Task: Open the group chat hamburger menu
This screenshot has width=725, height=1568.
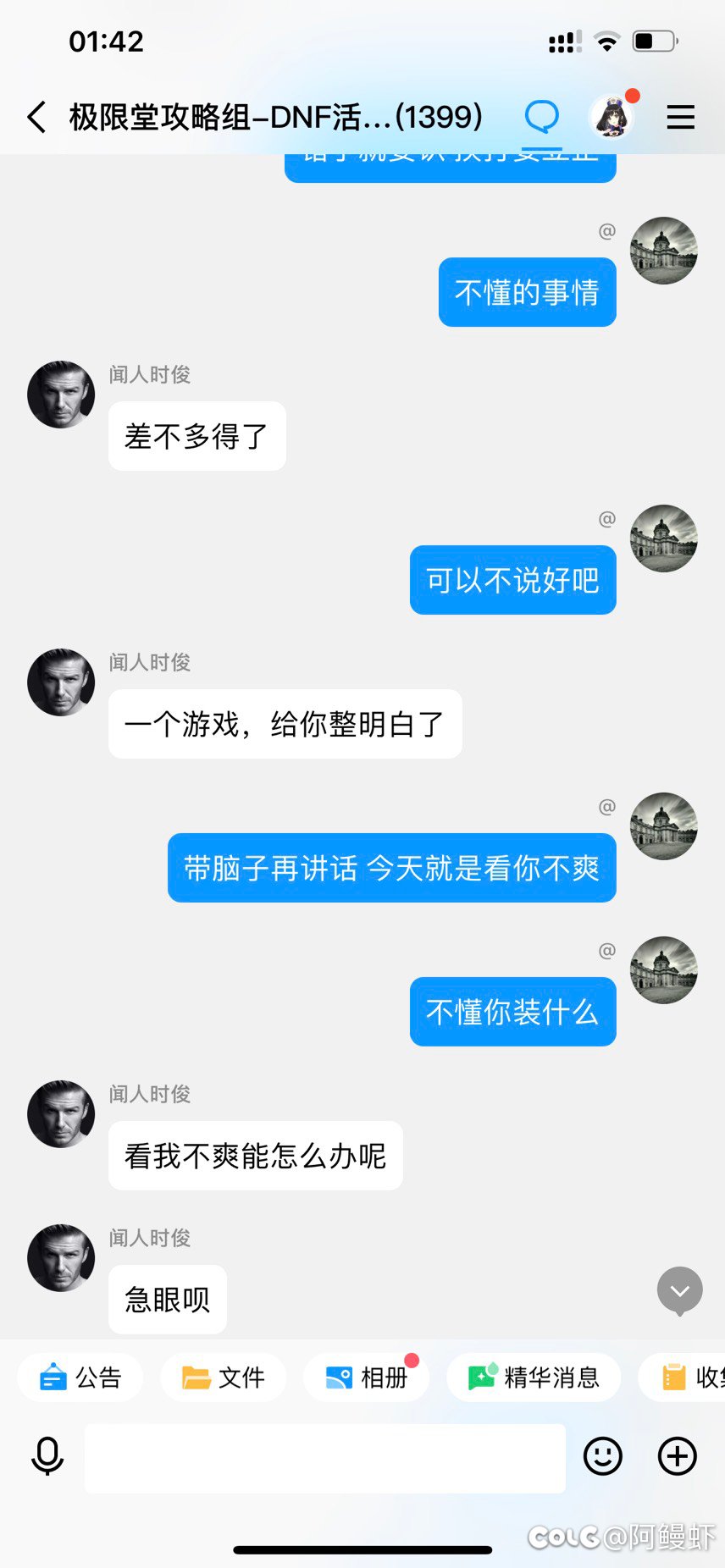Action: [680, 117]
